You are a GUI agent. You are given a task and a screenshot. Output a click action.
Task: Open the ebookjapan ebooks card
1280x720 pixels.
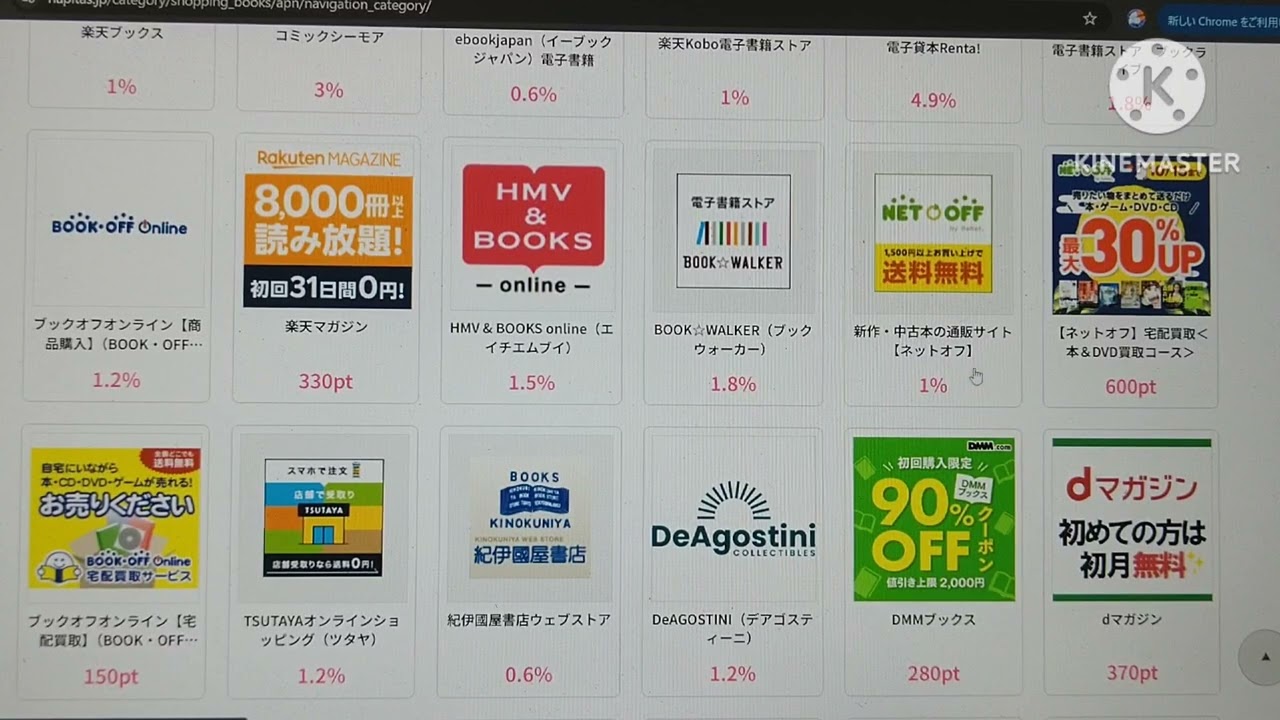pos(532,68)
